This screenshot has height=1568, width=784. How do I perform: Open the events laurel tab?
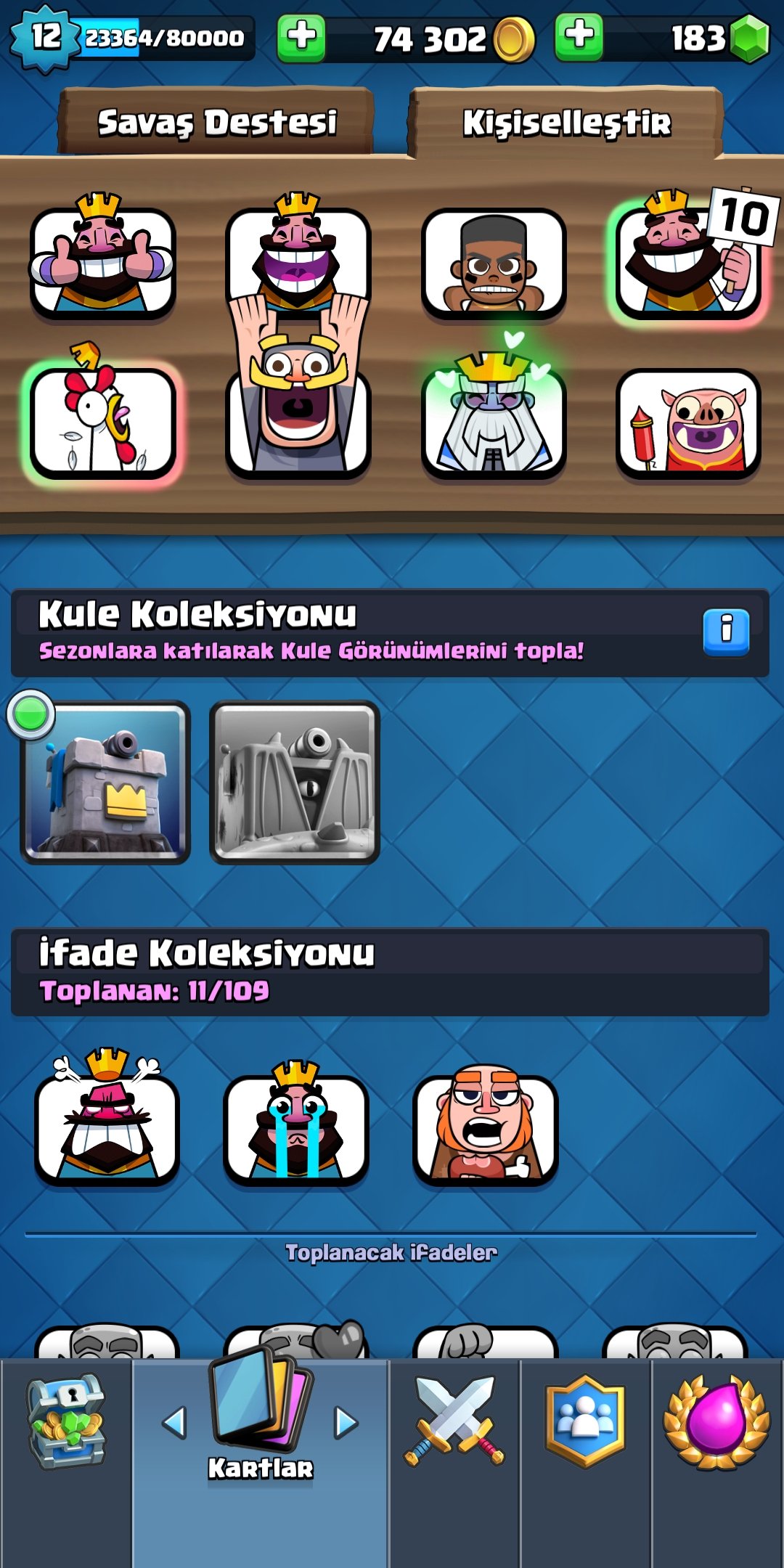pos(717,1421)
